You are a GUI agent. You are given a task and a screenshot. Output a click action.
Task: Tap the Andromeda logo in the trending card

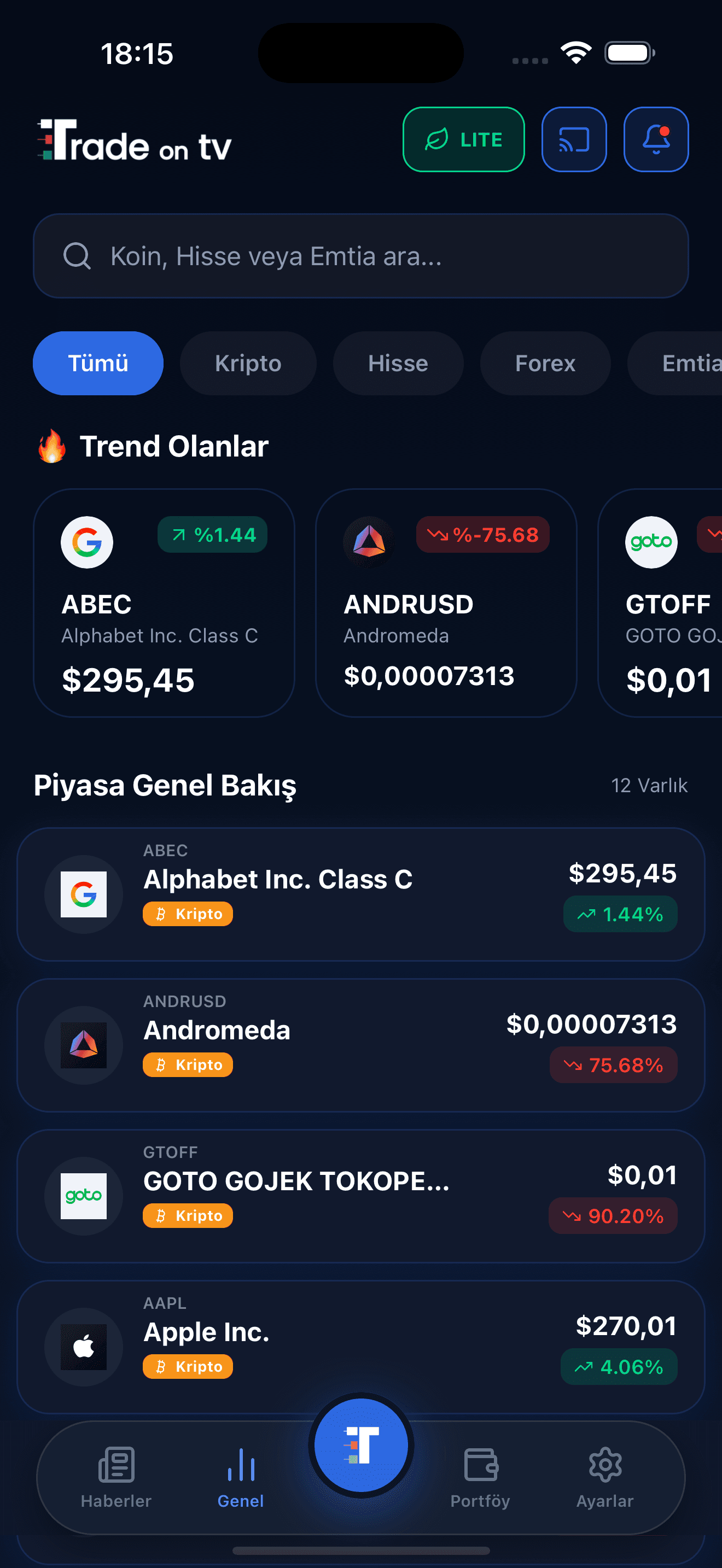click(x=368, y=542)
